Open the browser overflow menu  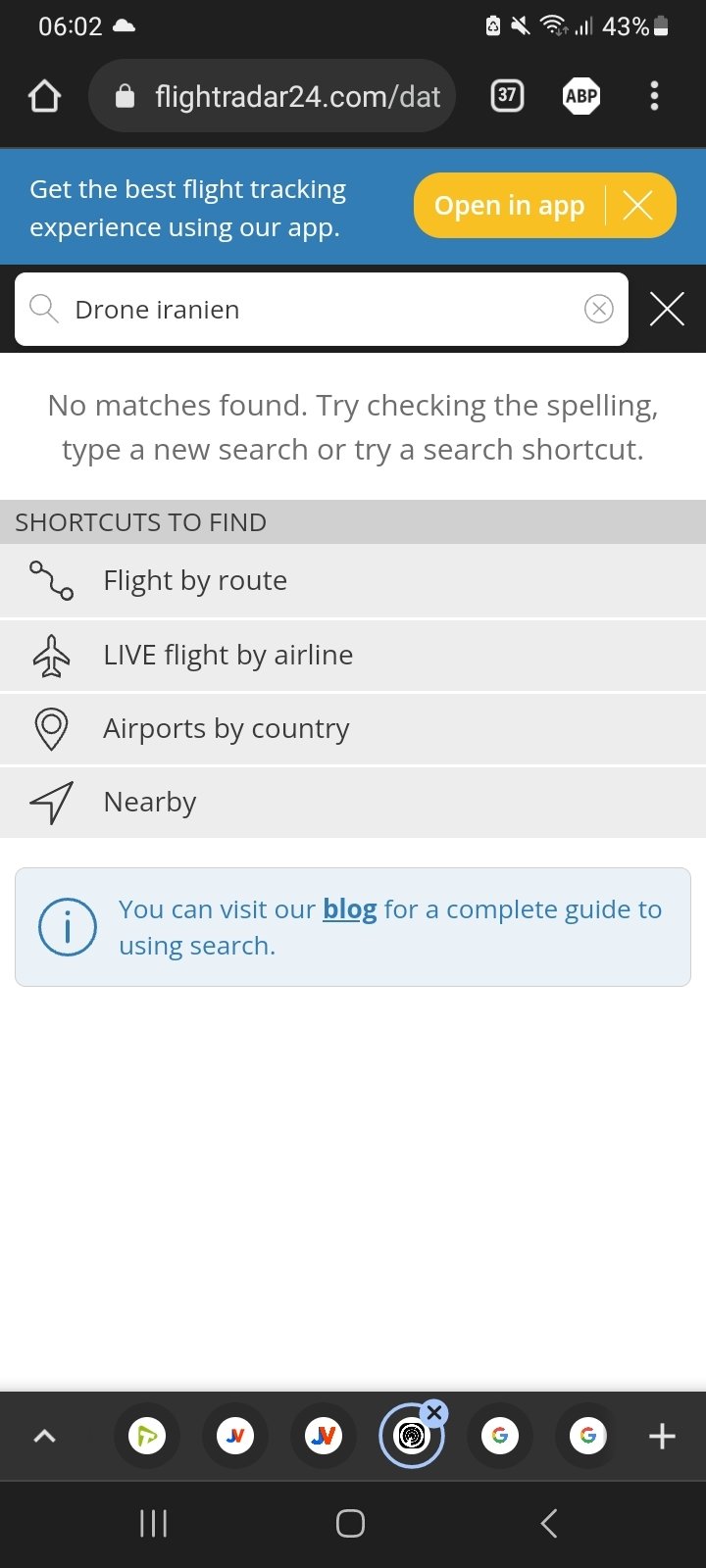tap(654, 96)
